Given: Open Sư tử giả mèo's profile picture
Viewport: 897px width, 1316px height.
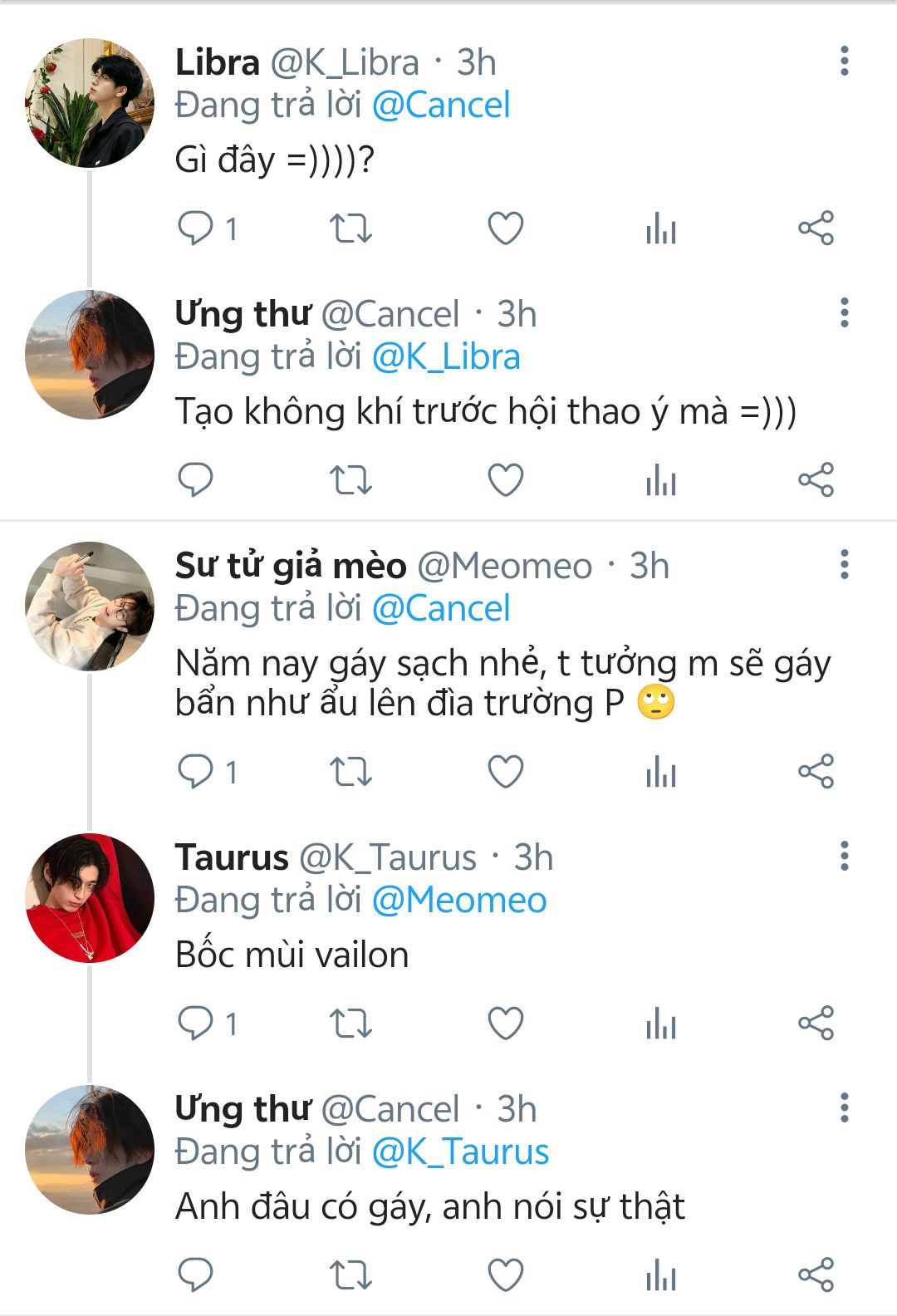Looking at the screenshot, I should pyautogui.click(x=90, y=606).
